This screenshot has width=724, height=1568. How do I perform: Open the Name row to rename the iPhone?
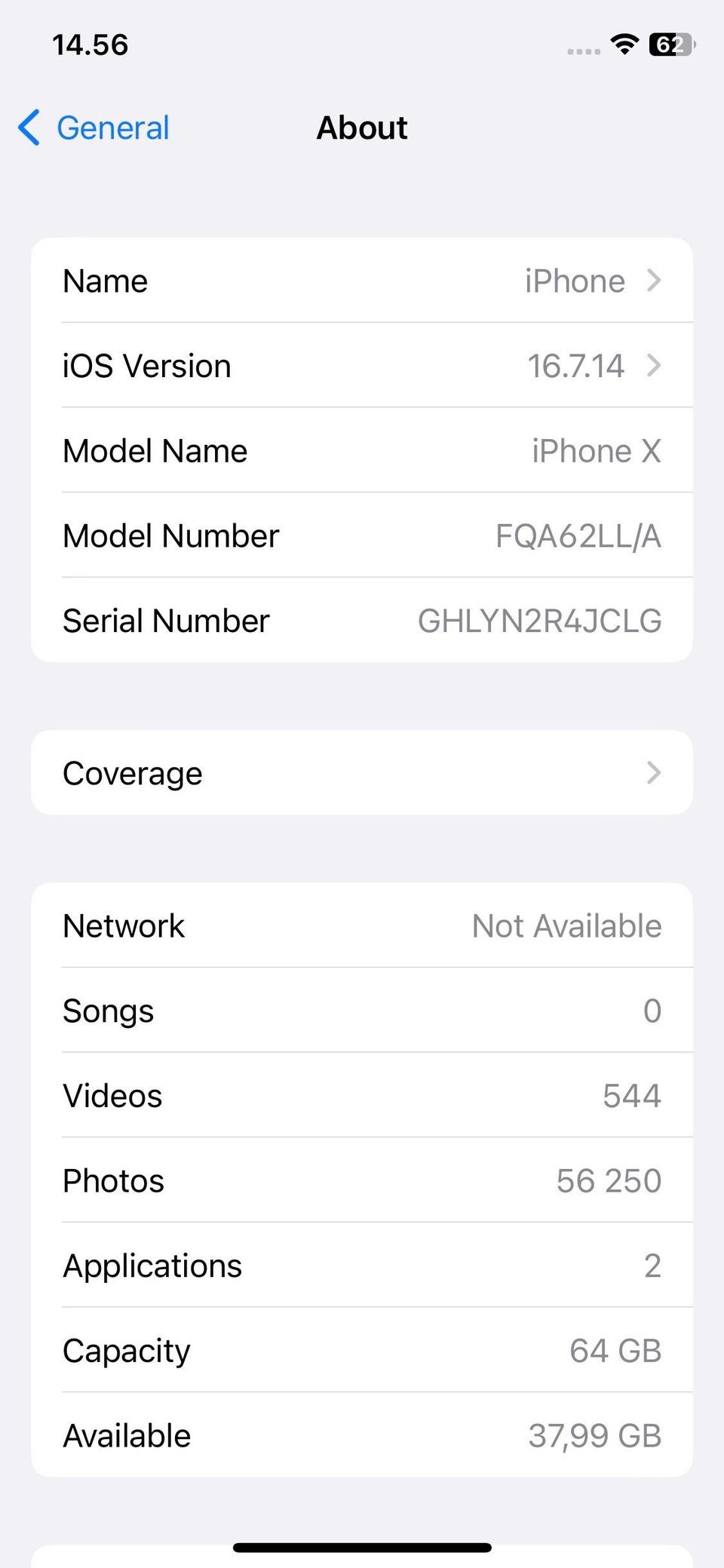tap(362, 281)
